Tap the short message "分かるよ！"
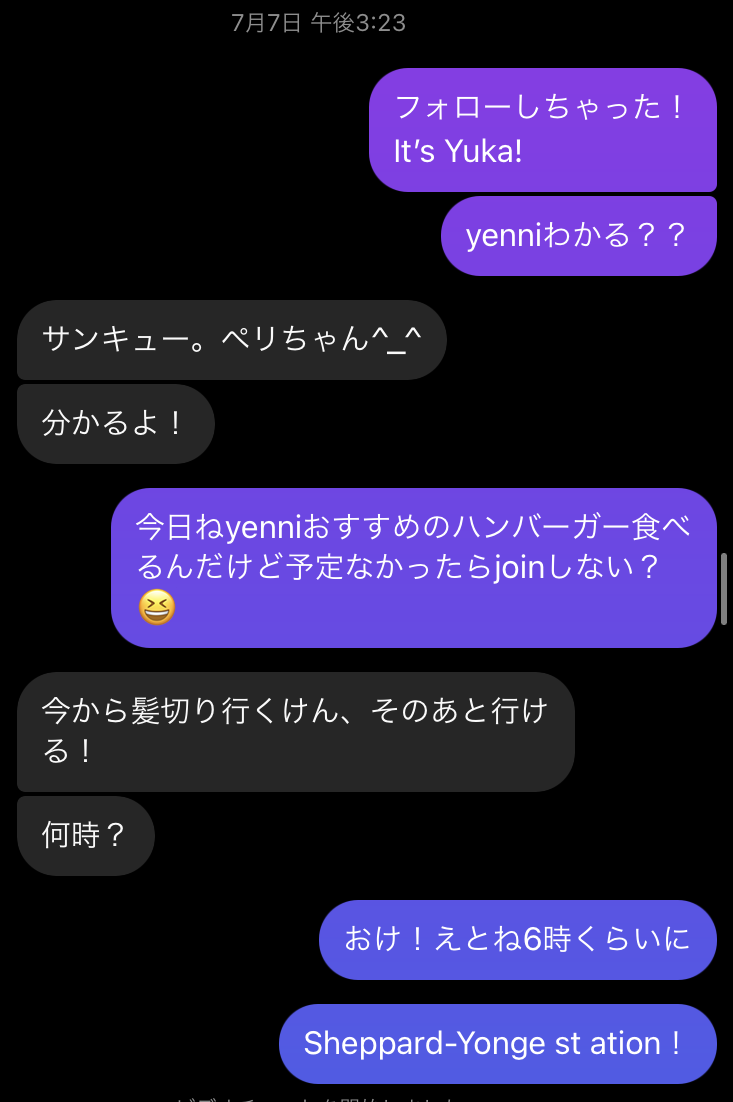 tap(115, 423)
